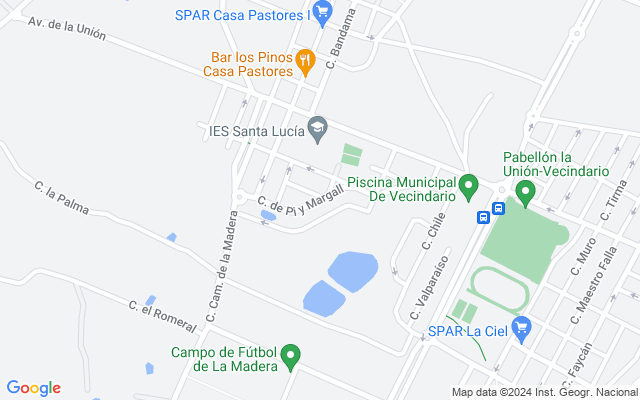Open Campo de Fútbol de La Madera pin
This screenshot has width=640, height=400.
(290, 355)
